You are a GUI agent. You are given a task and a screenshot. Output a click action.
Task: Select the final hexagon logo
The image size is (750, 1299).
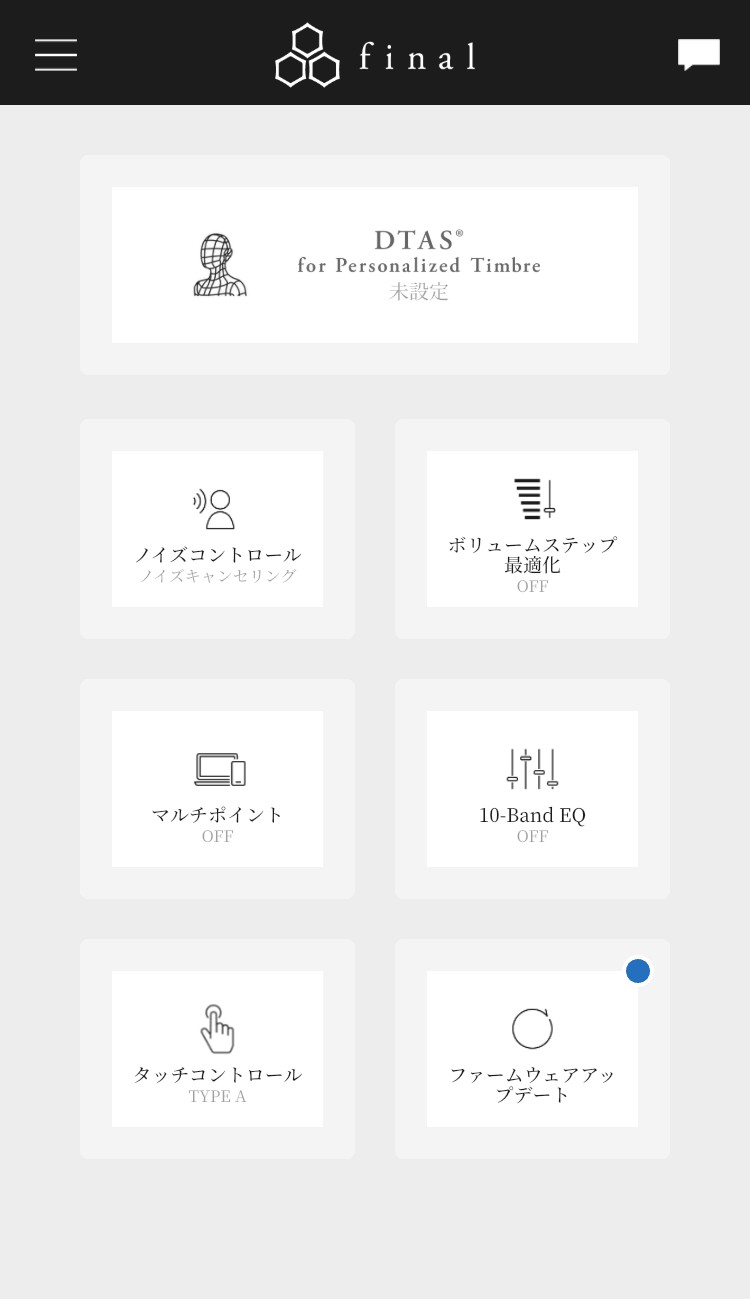(x=307, y=54)
